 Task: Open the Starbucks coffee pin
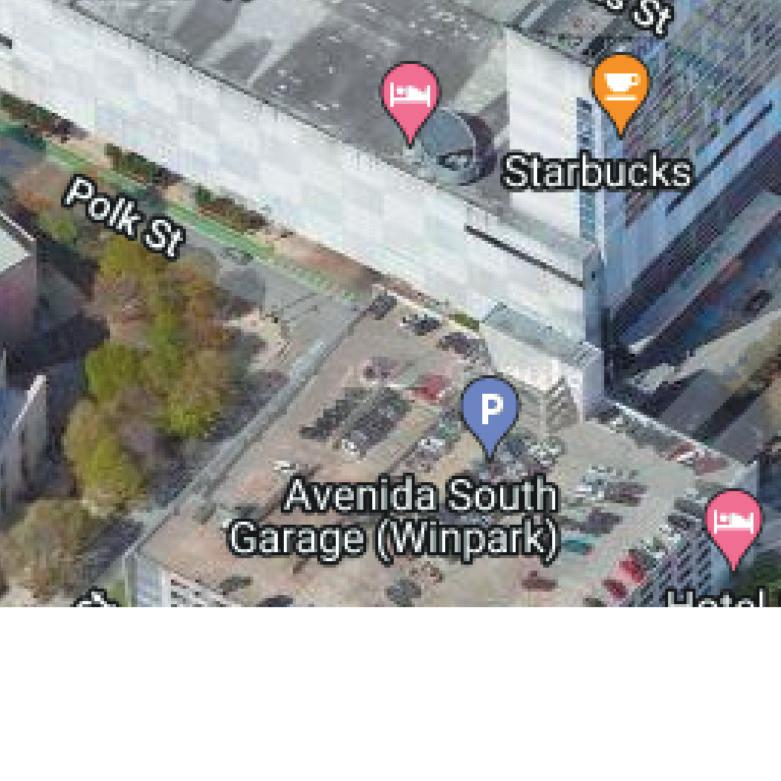point(620,87)
